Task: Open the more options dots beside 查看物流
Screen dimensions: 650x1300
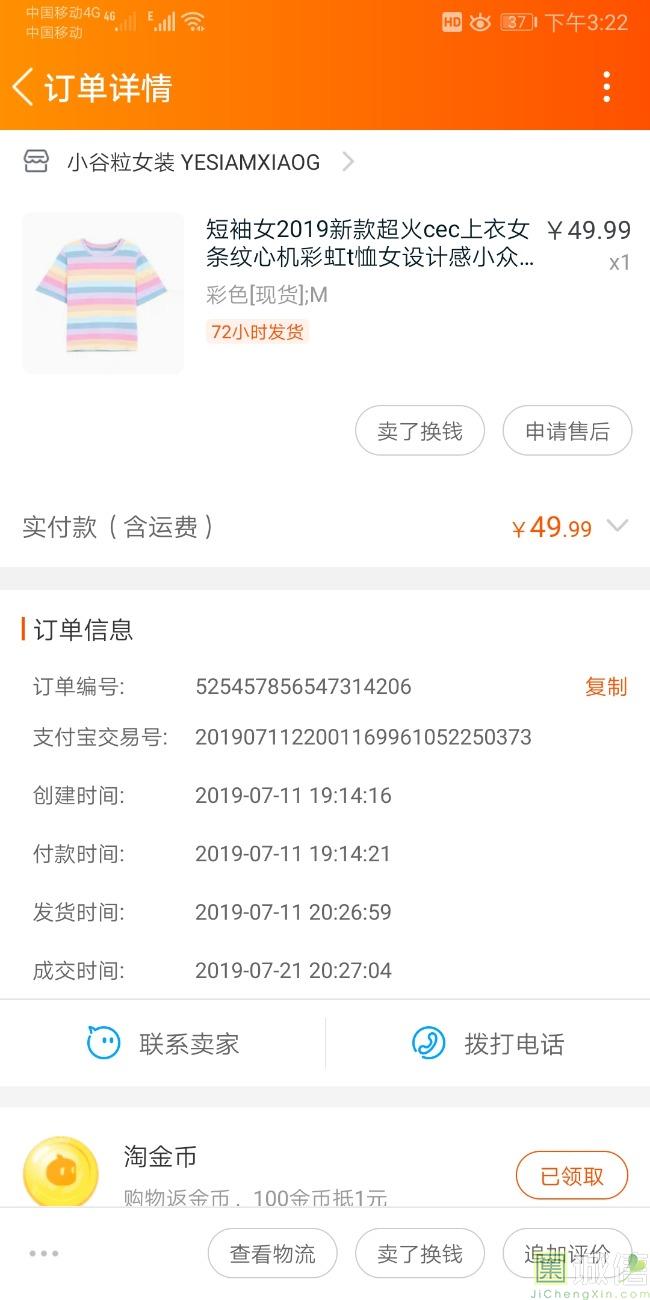Action: point(45,1254)
